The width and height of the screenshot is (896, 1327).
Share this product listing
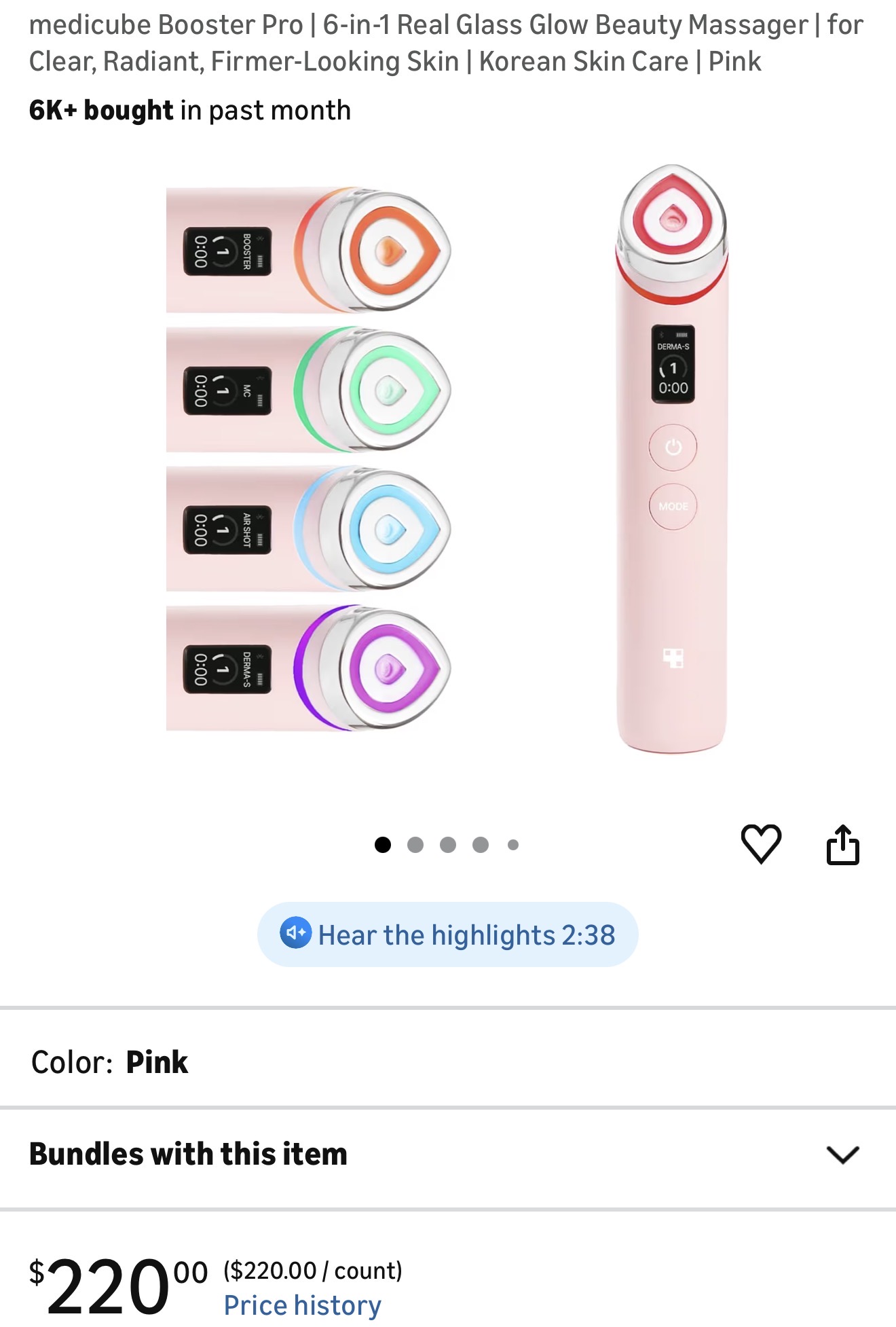(842, 844)
